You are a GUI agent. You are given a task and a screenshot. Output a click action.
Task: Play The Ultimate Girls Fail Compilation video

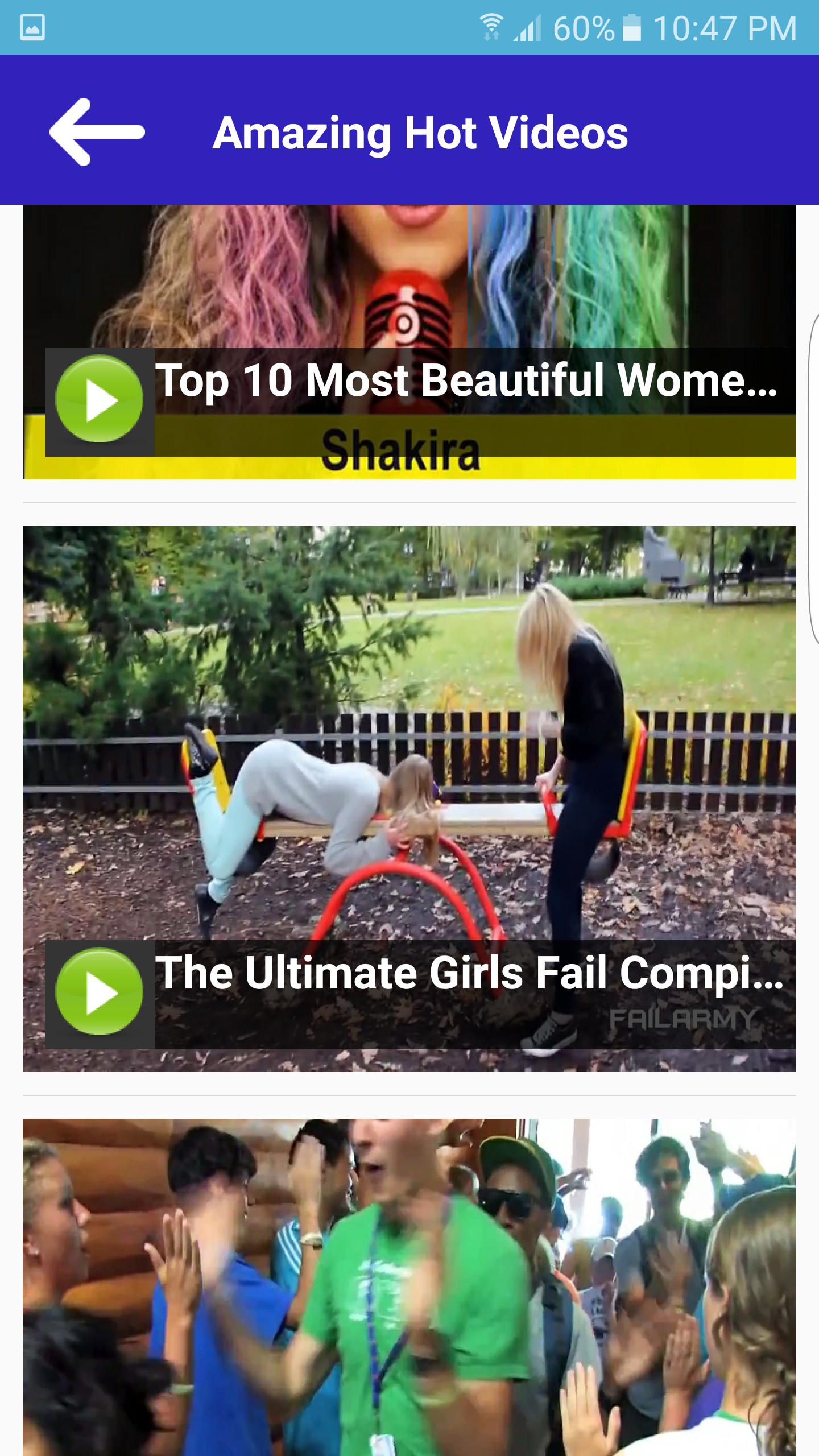(x=100, y=992)
